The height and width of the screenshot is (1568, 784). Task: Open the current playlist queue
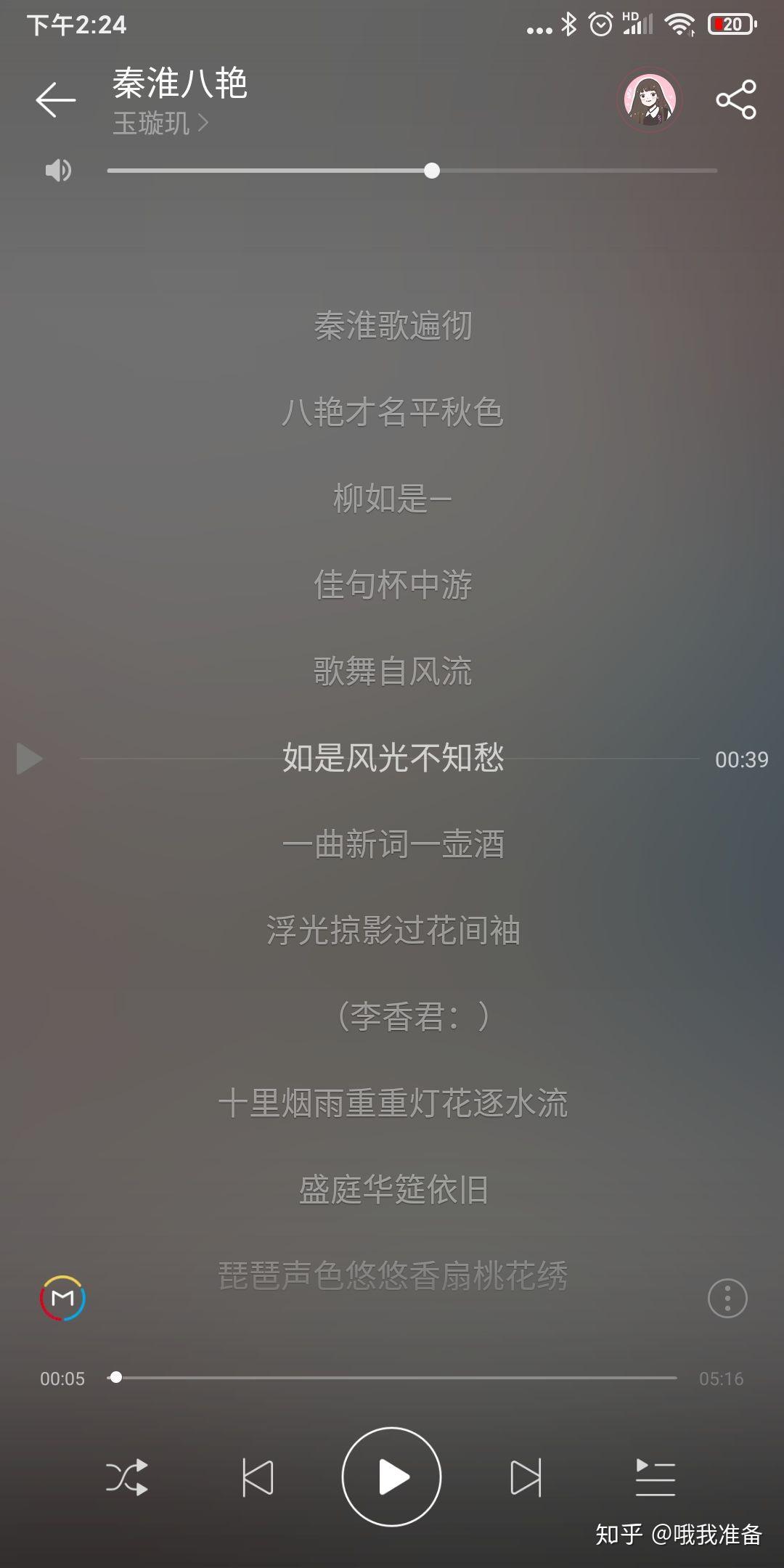tap(655, 1477)
